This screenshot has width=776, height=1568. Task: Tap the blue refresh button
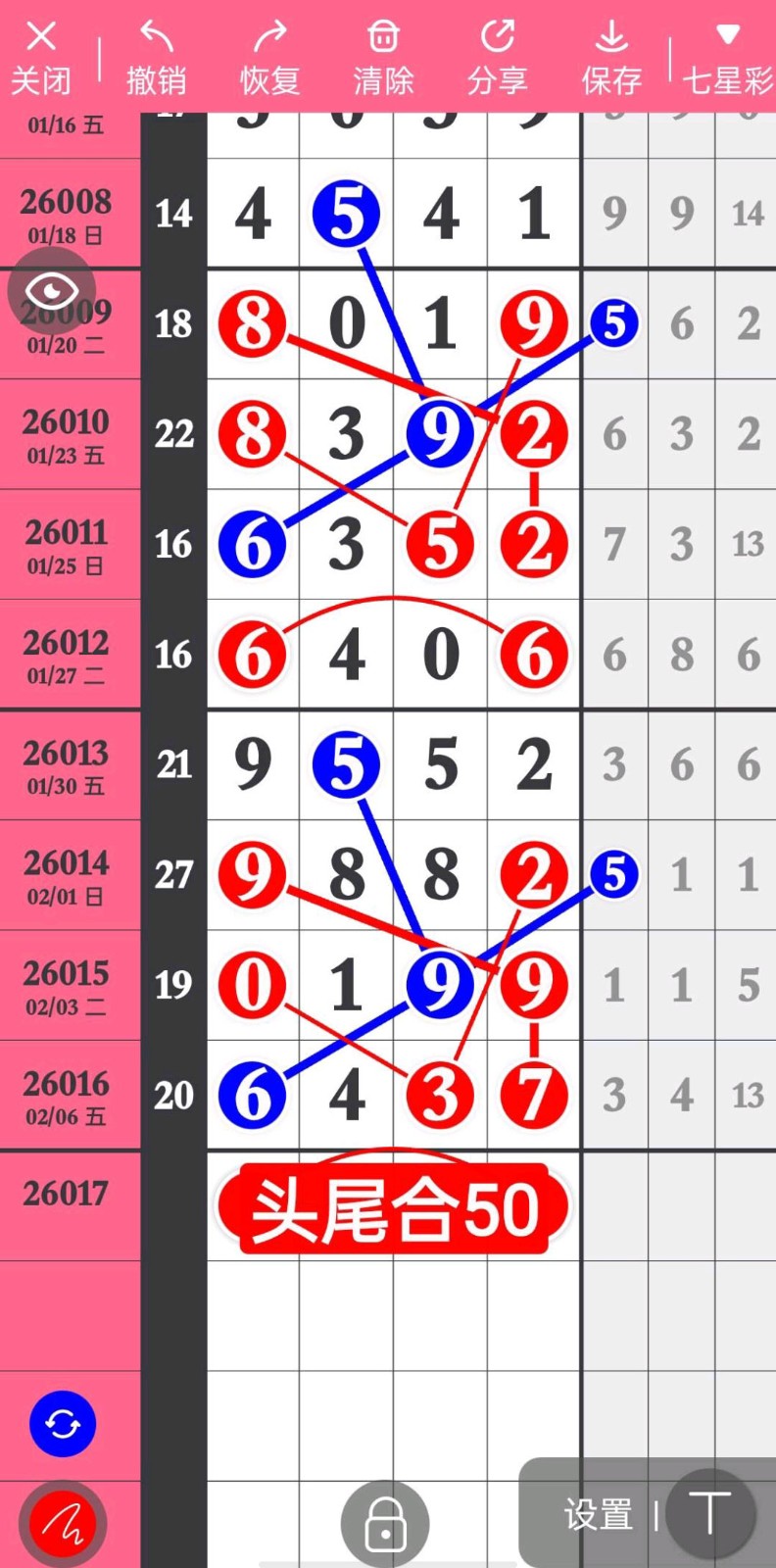coord(63,1424)
